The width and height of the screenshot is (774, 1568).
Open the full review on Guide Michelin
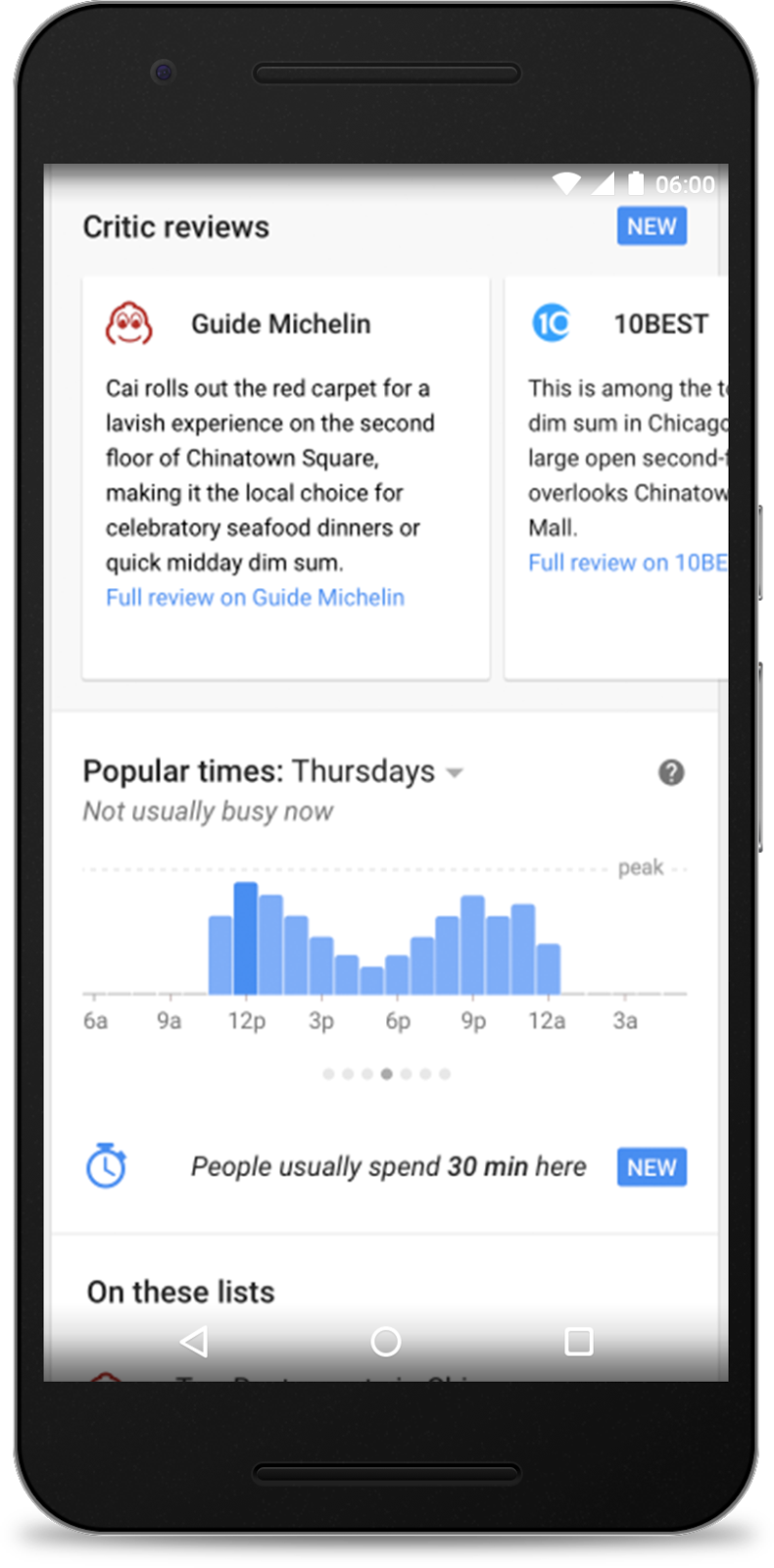pos(255,598)
